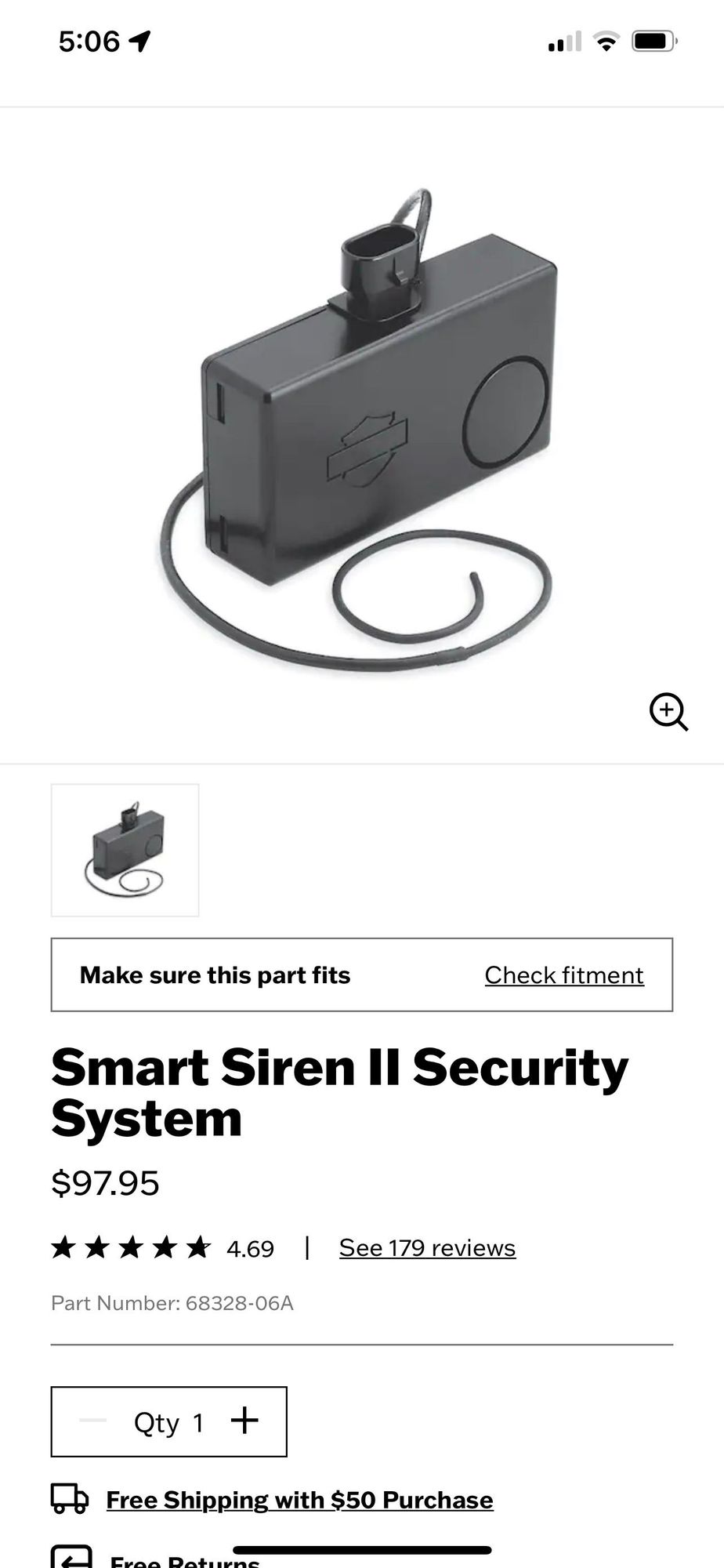
Task: Open the Free Shipping with $50 Purchase link
Action: pyautogui.click(x=299, y=1499)
